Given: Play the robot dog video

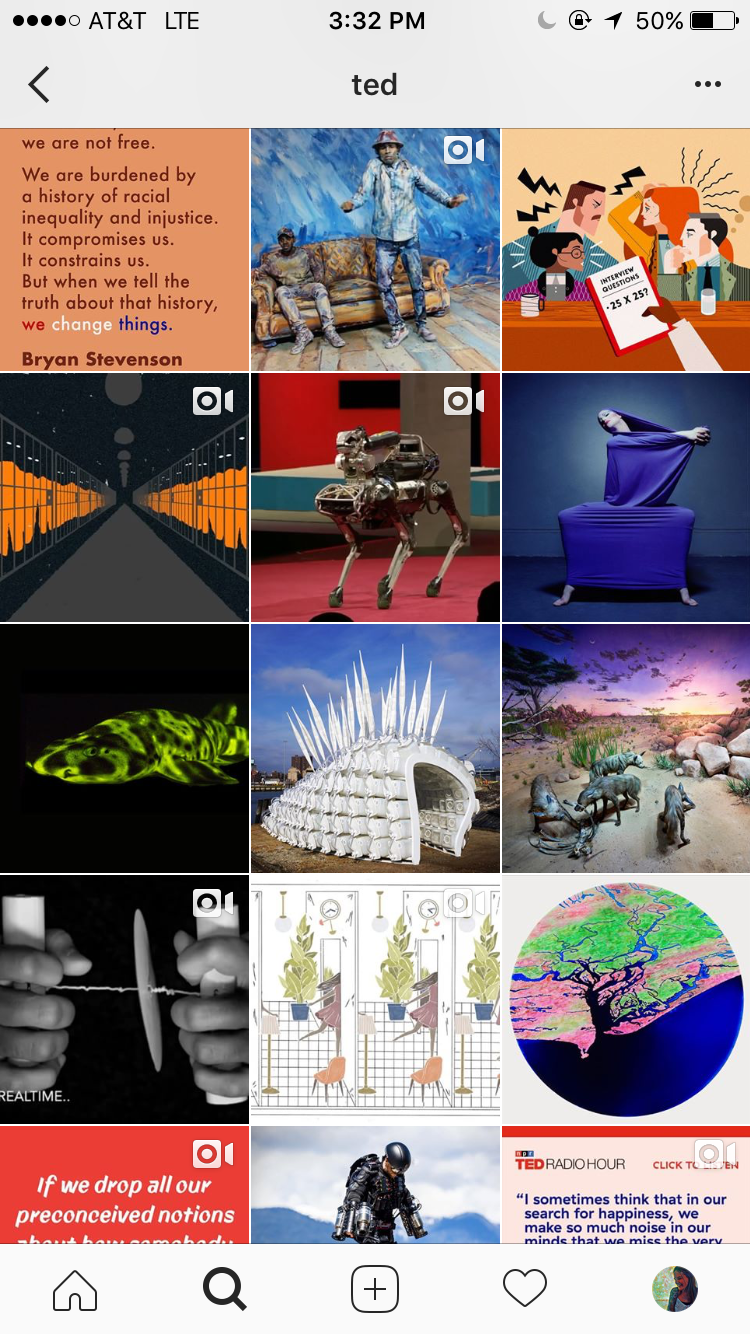Looking at the screenshot, I should click(x=375, y=497).
